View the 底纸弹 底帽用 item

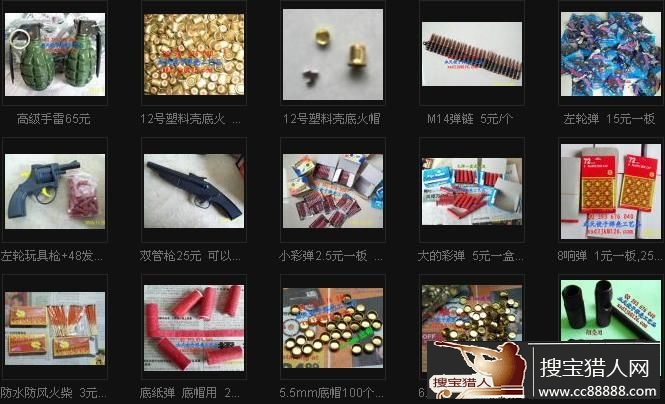click(193, 327)
